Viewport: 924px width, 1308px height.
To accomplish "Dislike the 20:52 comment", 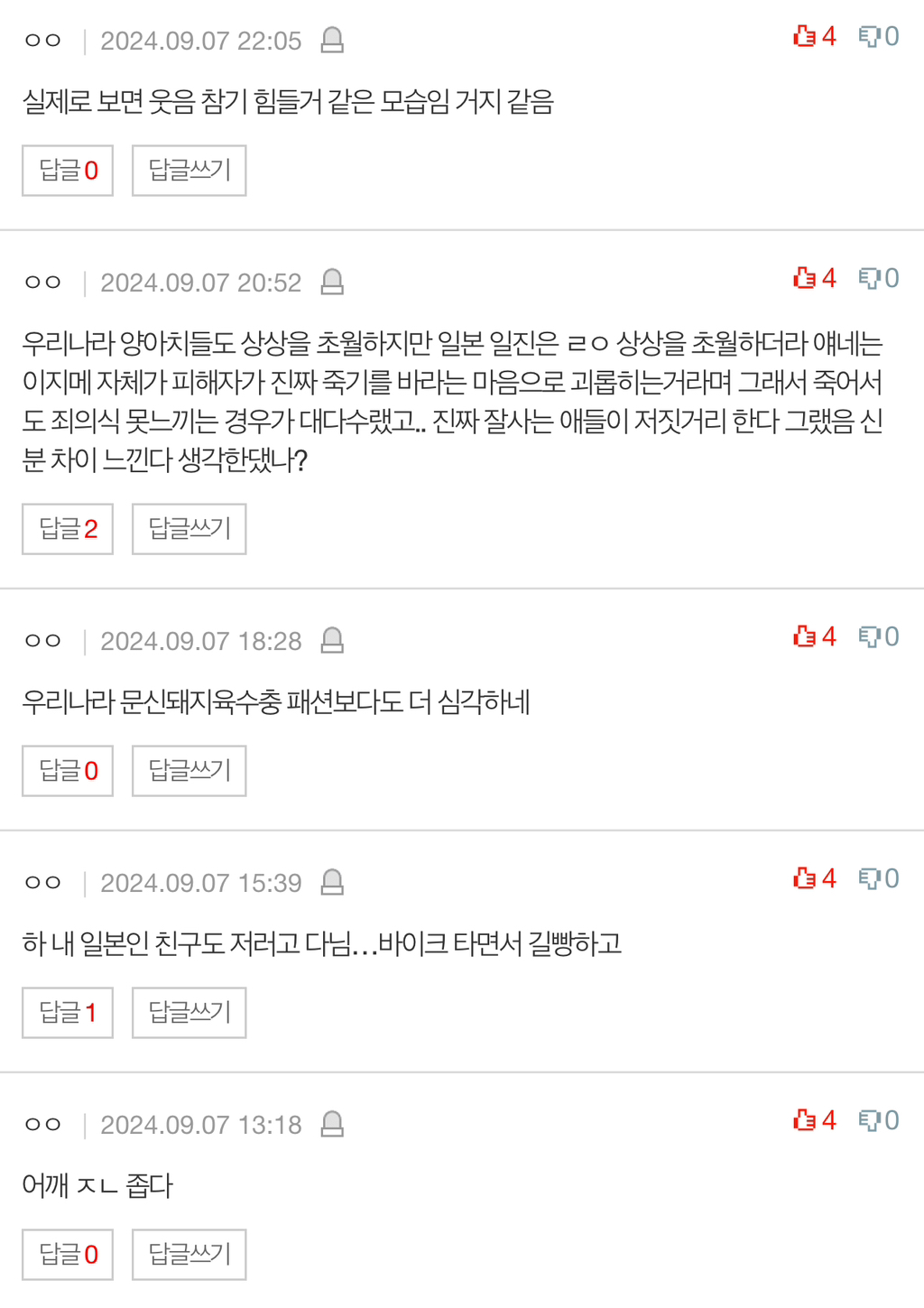I will [879, 278].
